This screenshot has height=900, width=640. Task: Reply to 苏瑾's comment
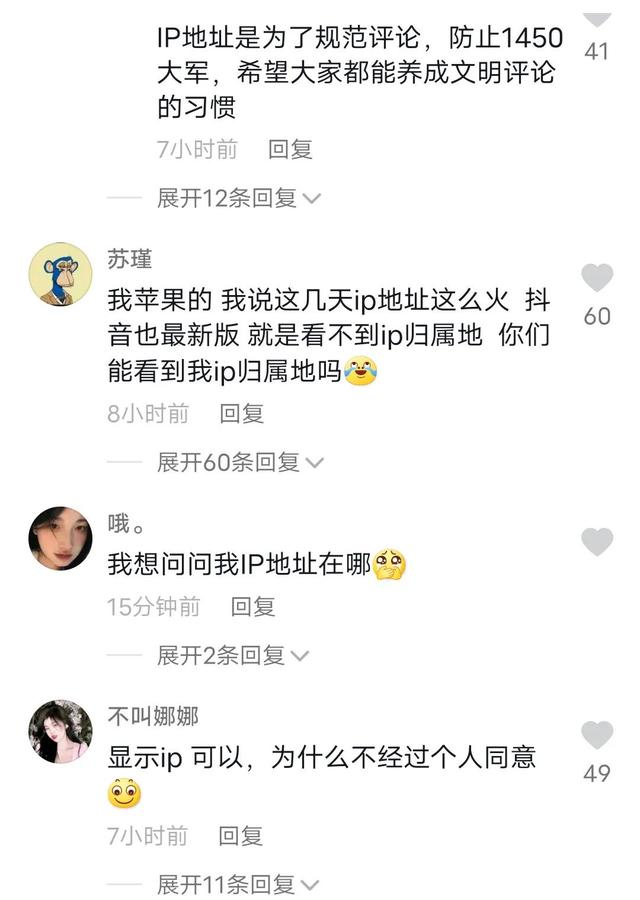coord(241,413)
